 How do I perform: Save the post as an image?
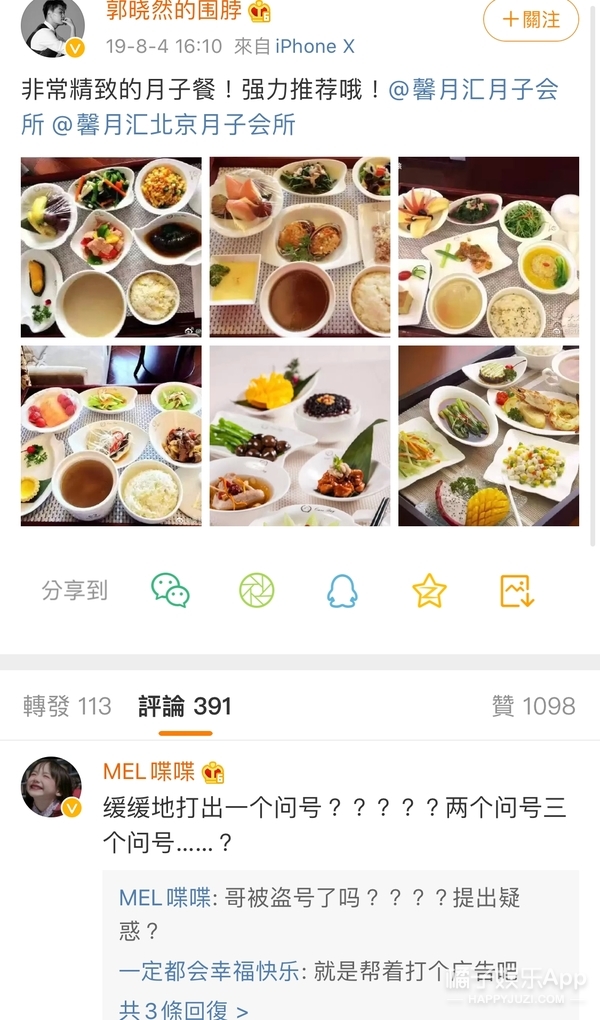tap(517, 591)
